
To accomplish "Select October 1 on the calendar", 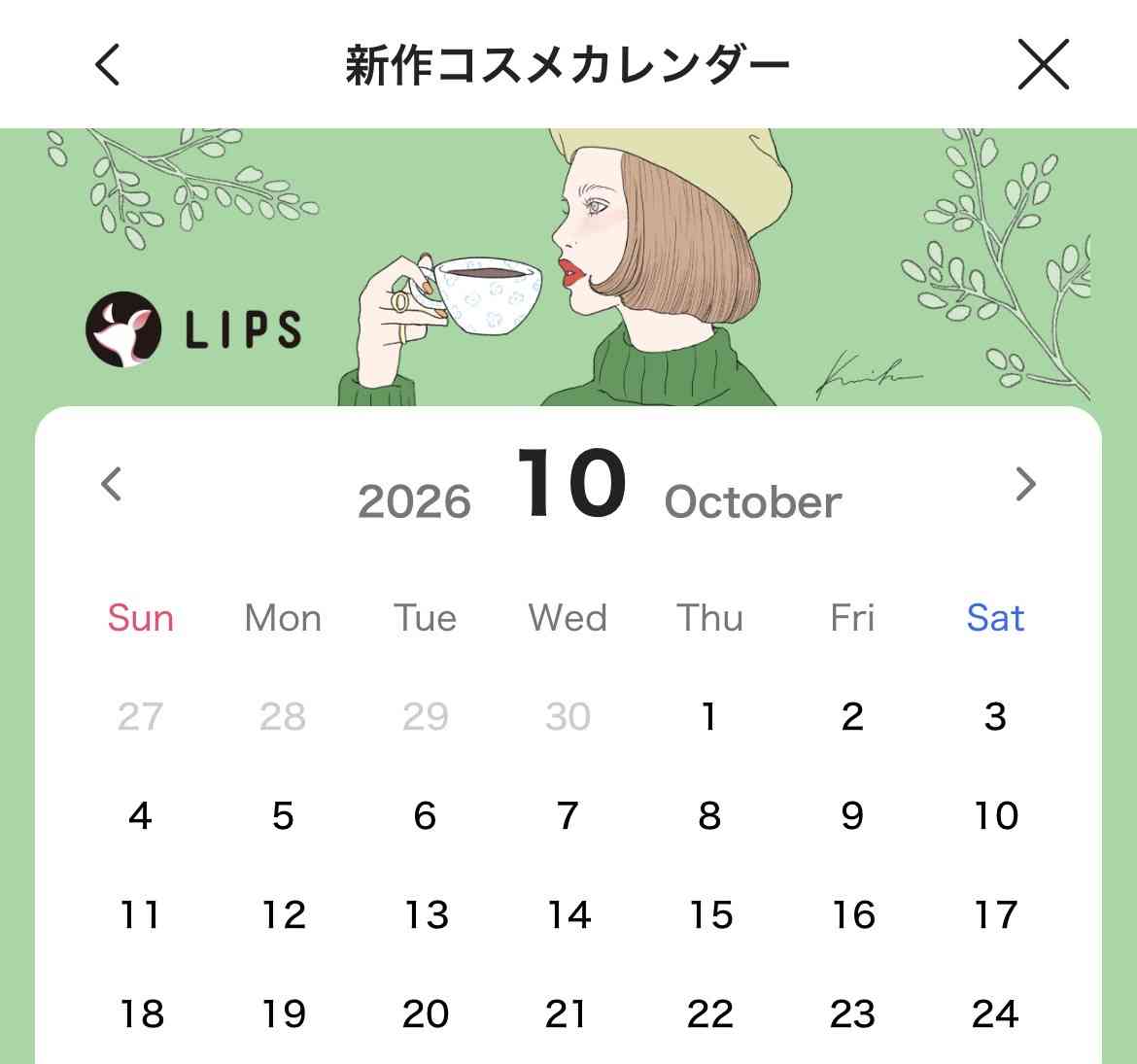I will (709, 717).
